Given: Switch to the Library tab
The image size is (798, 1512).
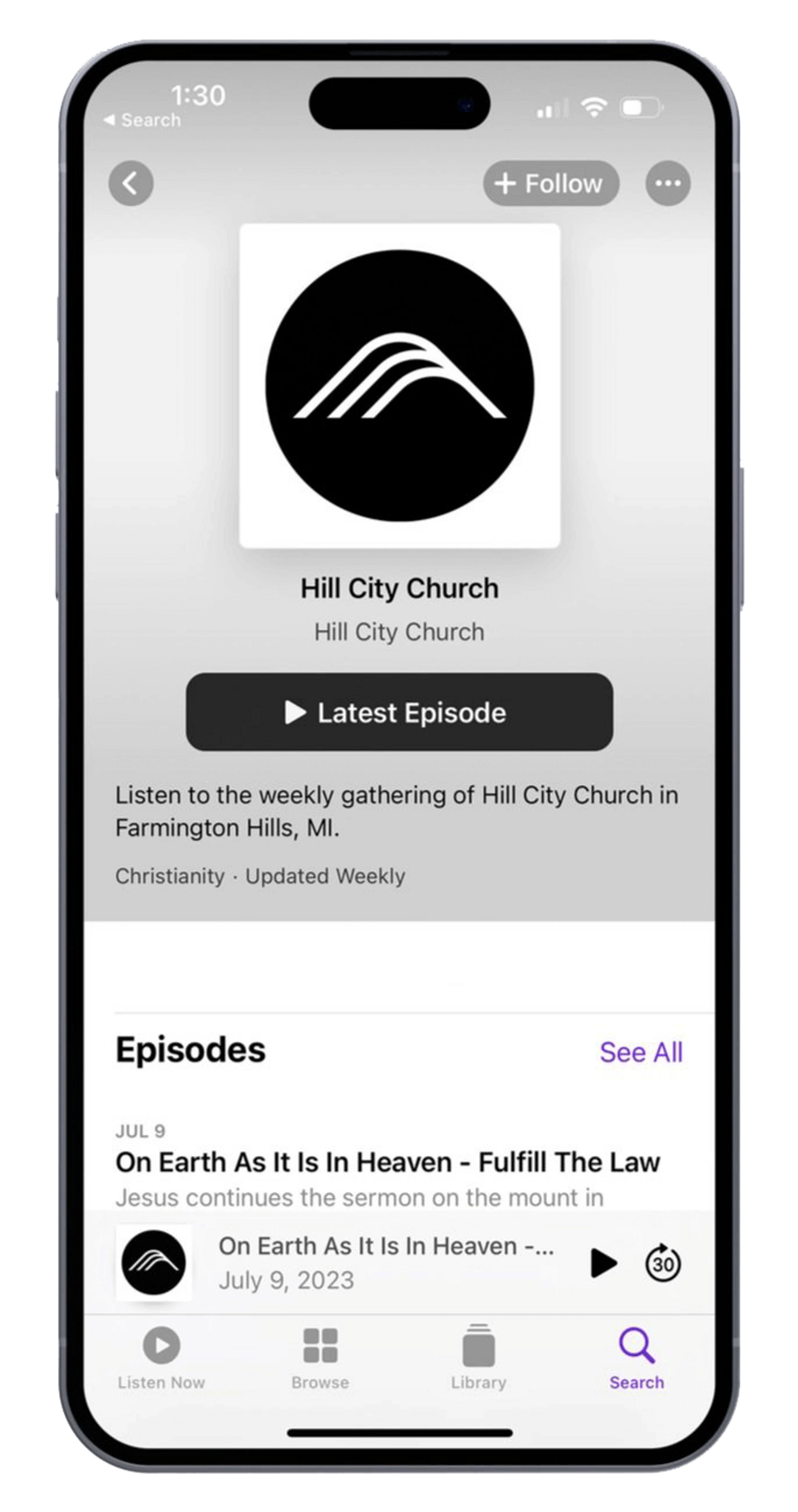Looking at the screenshot, I should point(479,1358).
